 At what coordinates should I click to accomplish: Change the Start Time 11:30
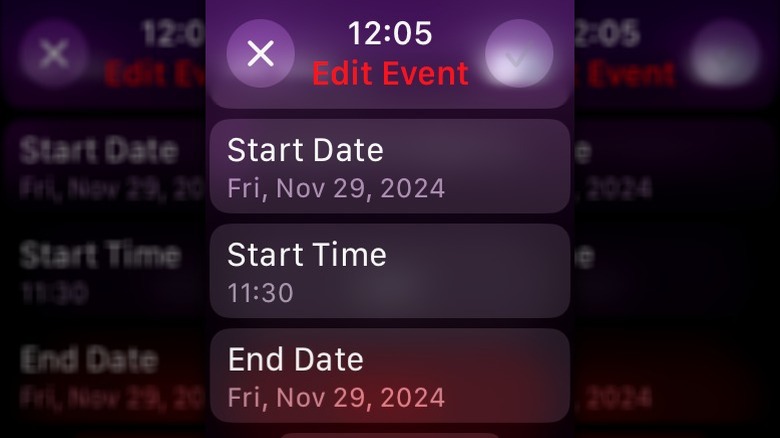389,271
